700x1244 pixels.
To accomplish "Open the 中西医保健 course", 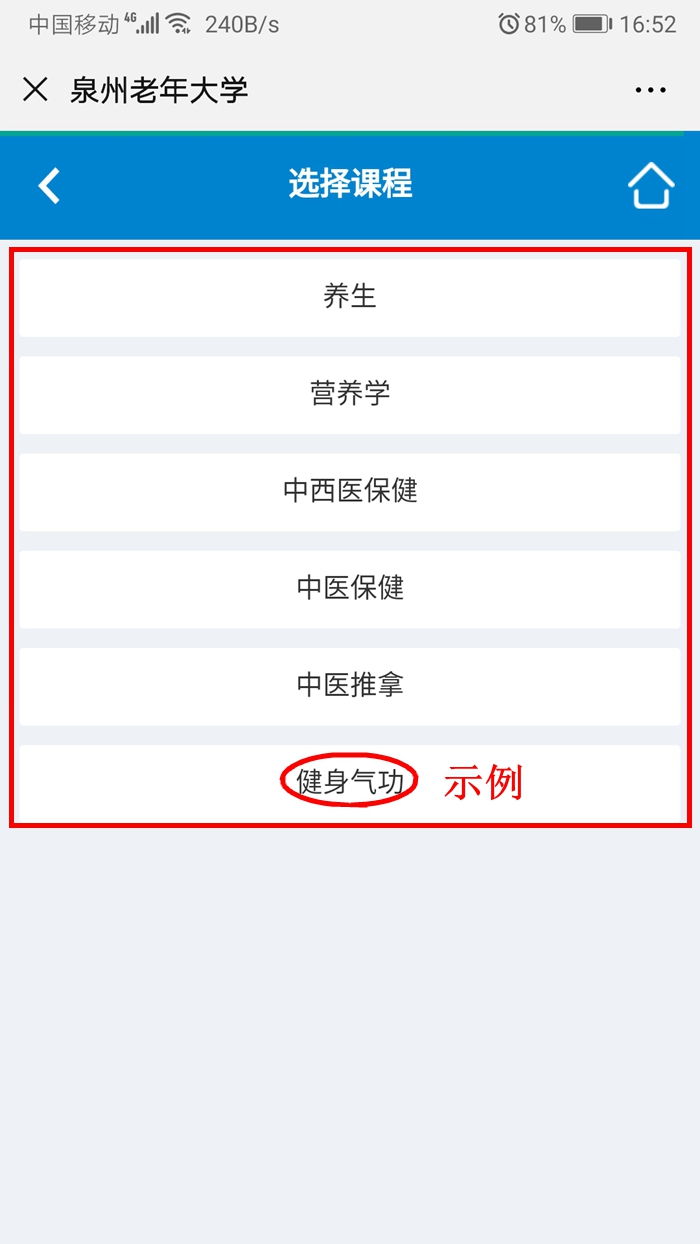I will coord(350,491).
